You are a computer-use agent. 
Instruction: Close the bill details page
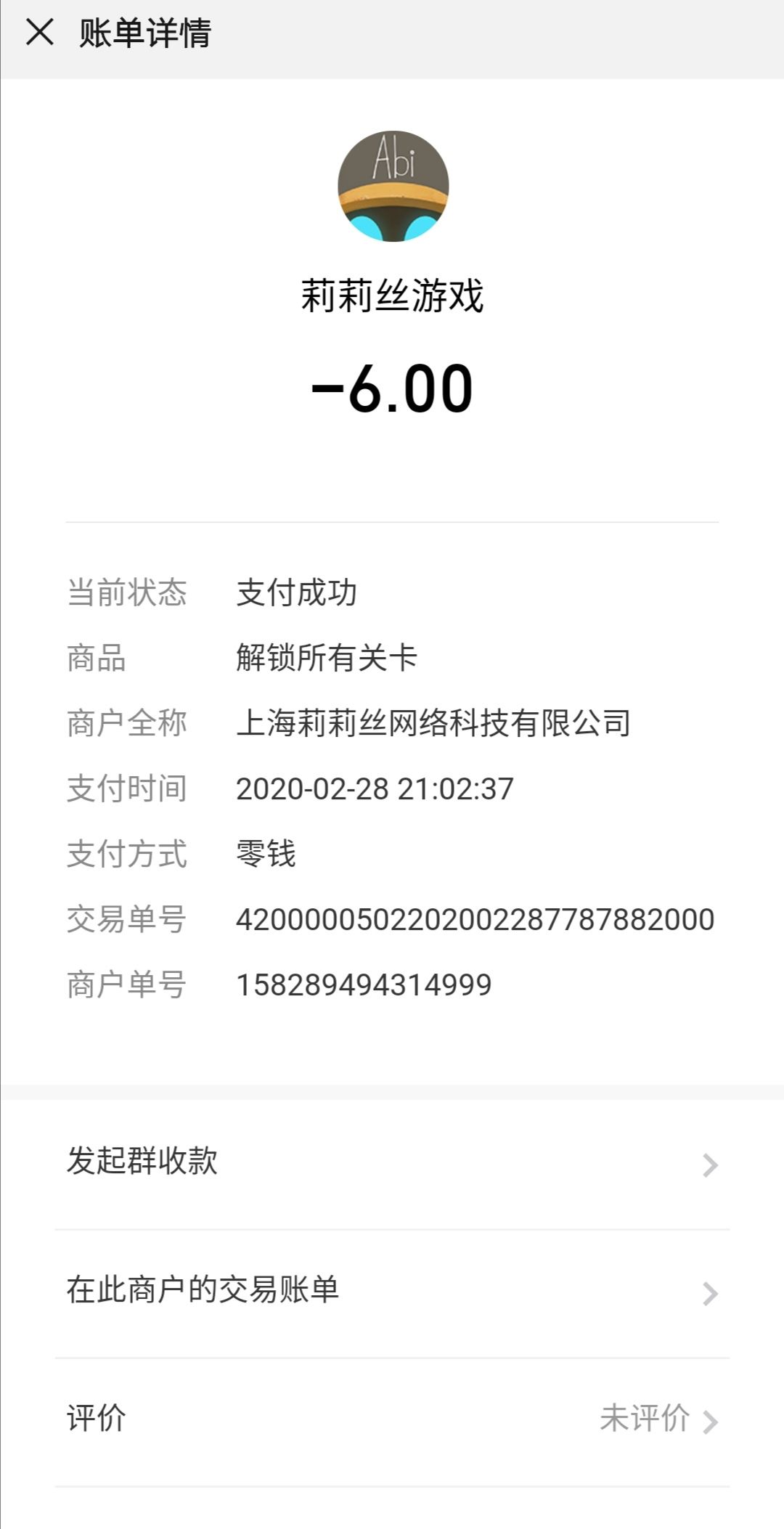40,33
